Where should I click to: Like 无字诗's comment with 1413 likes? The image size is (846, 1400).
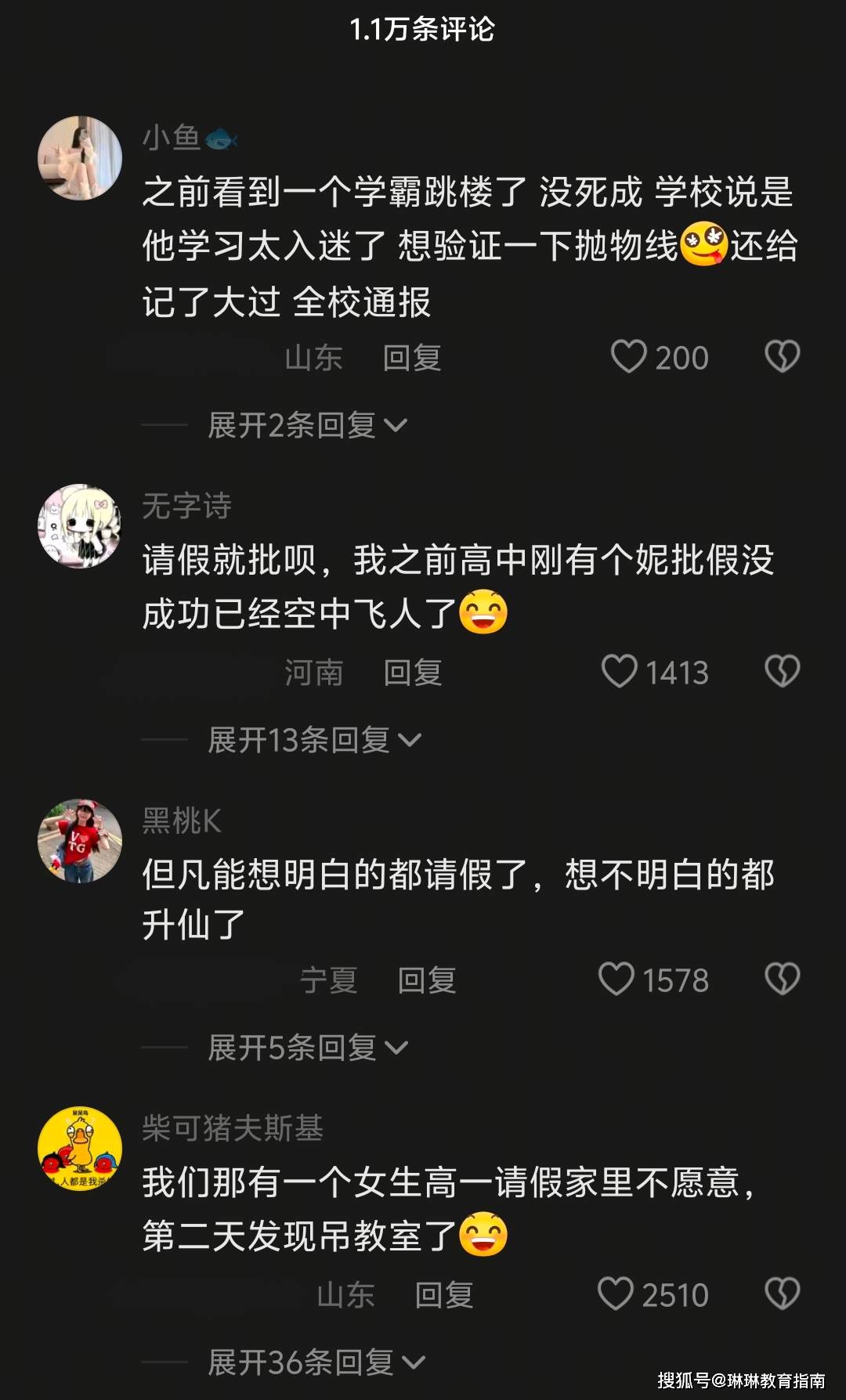pyautogui.click(x=619, y=672)
